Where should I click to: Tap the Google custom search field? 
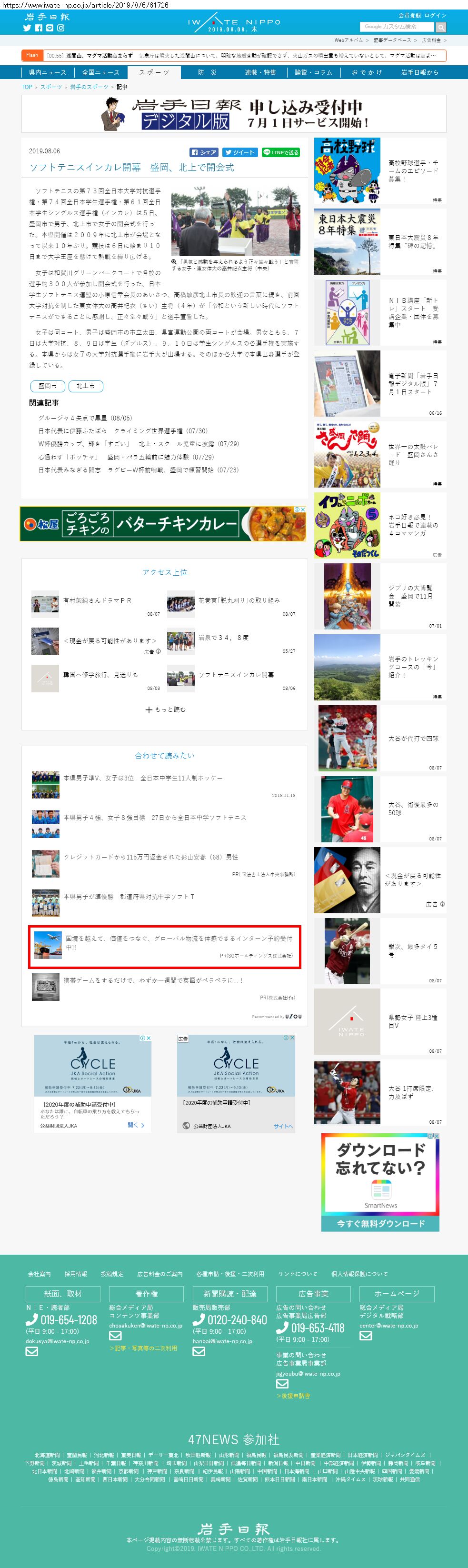(x=397, y=27)
